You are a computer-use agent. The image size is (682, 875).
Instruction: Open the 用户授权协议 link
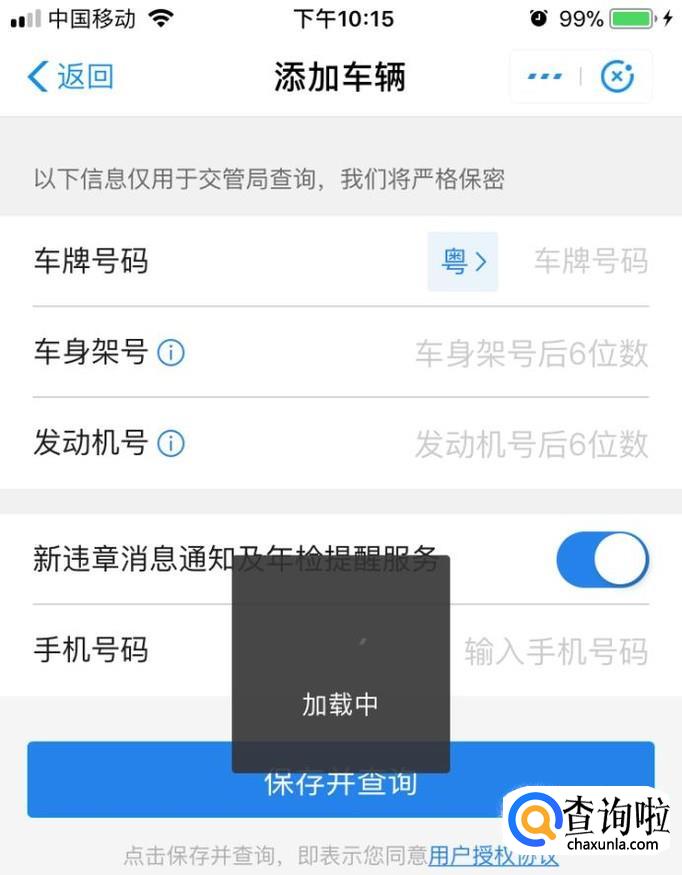[470, 856]
